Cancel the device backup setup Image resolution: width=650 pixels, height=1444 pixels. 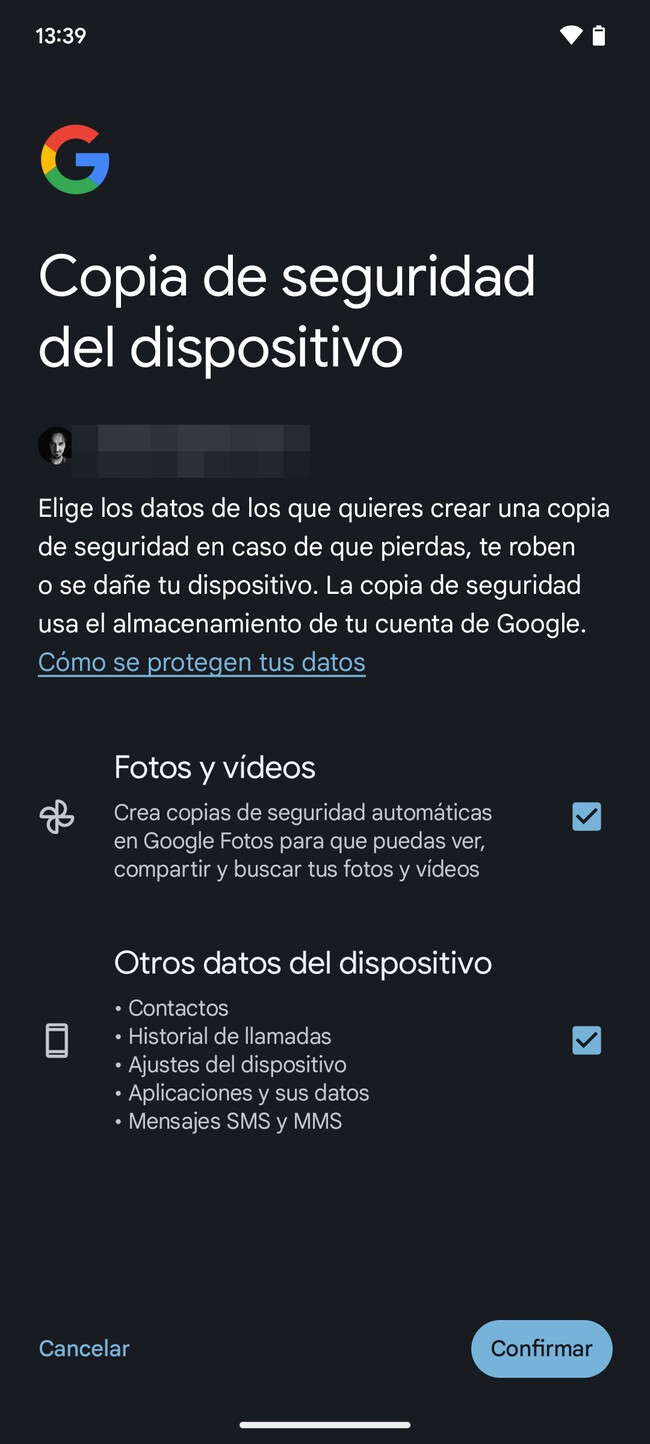[84, 1348]
